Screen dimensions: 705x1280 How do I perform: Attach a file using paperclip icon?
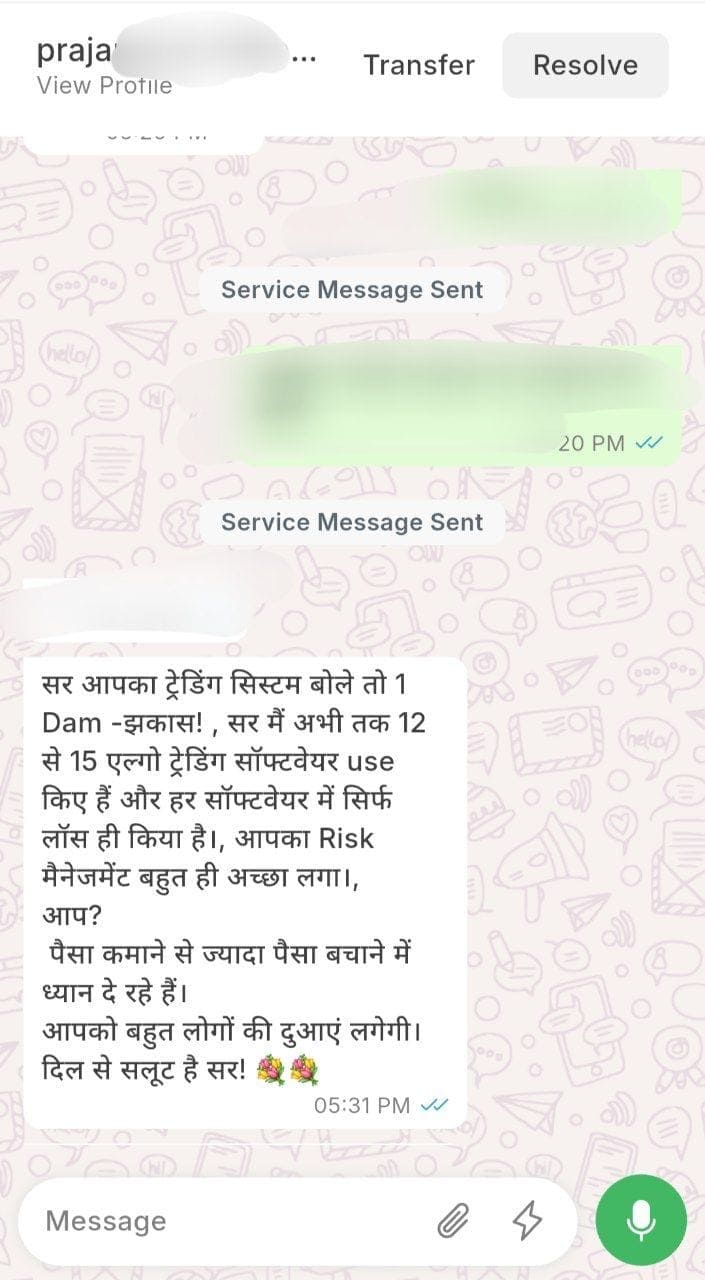coord(454,1221)
